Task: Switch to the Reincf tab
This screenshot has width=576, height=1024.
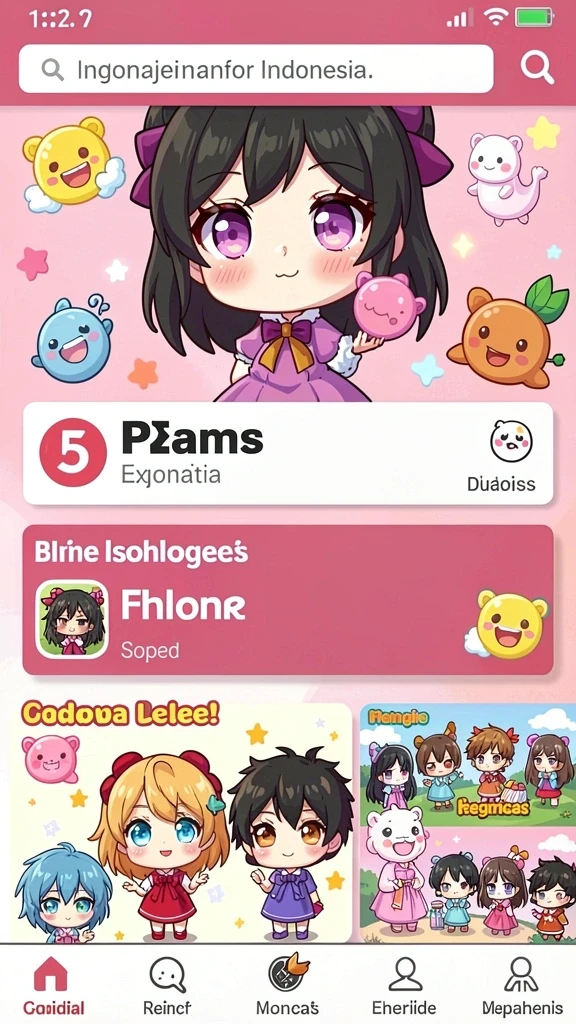Action: tap(167, 985)
